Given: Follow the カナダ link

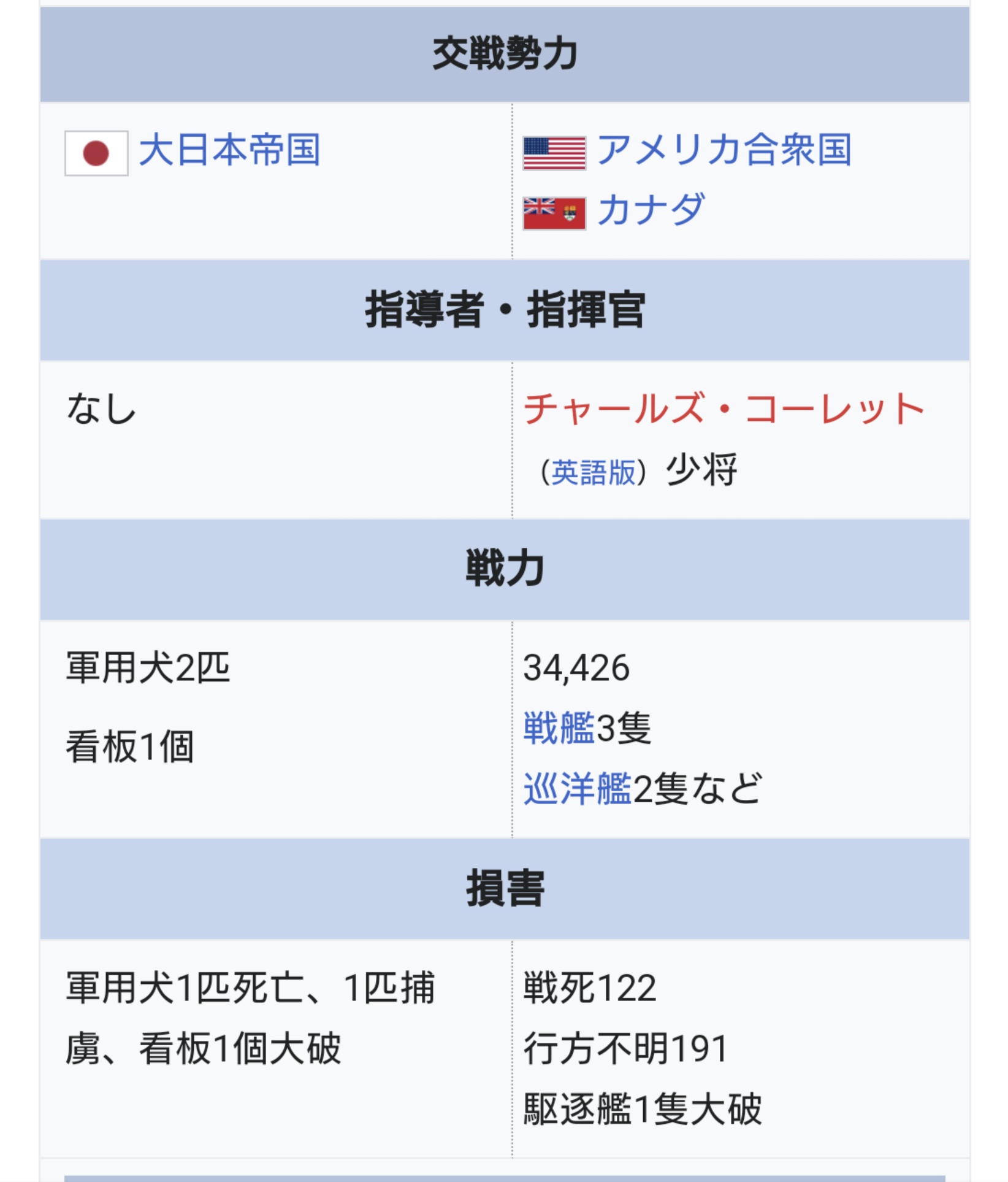Looking at the screenshot, I should 651,210.
